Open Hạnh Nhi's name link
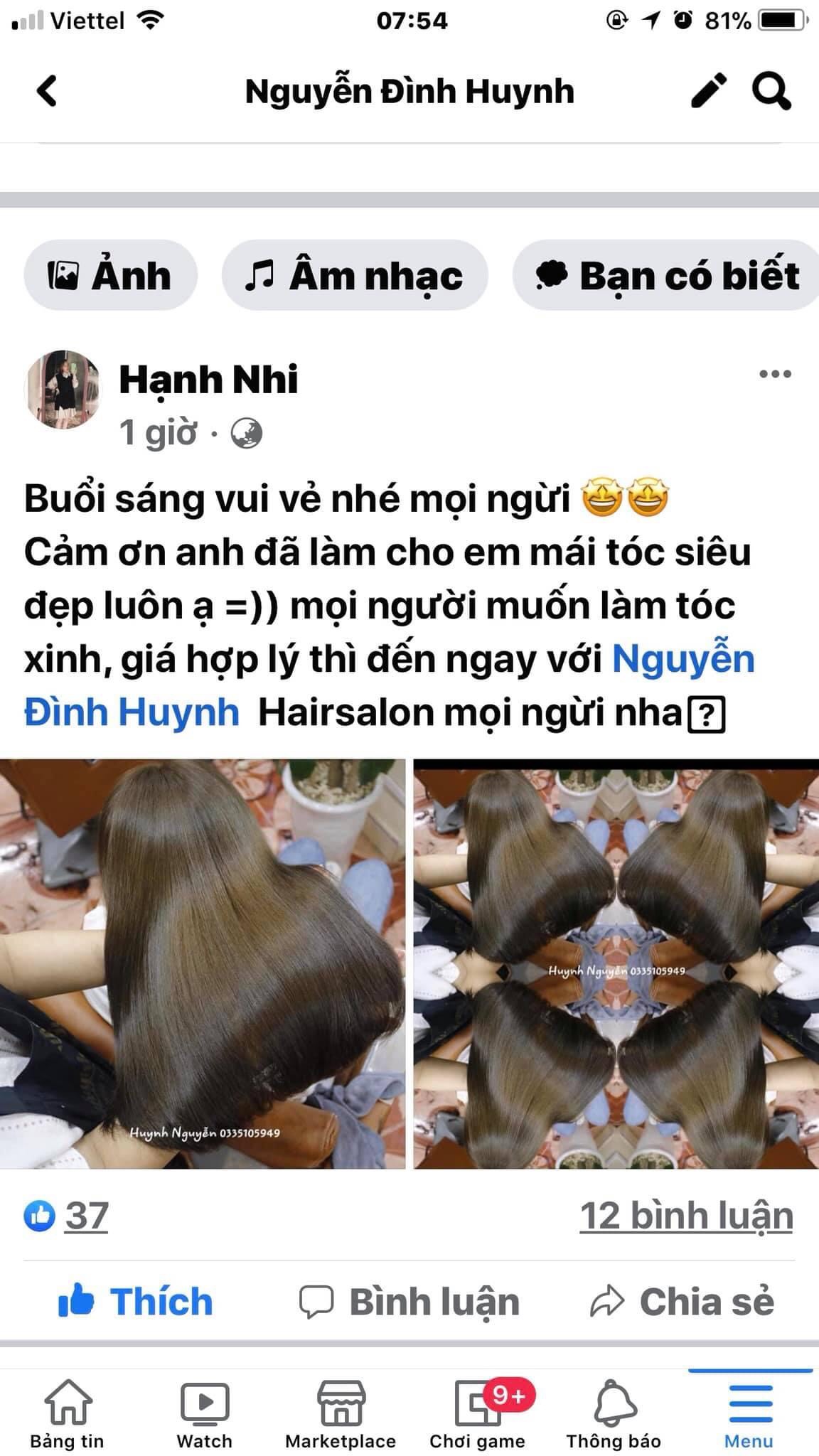The width and height of the screenshot is (819, 1456). point(208,379)
